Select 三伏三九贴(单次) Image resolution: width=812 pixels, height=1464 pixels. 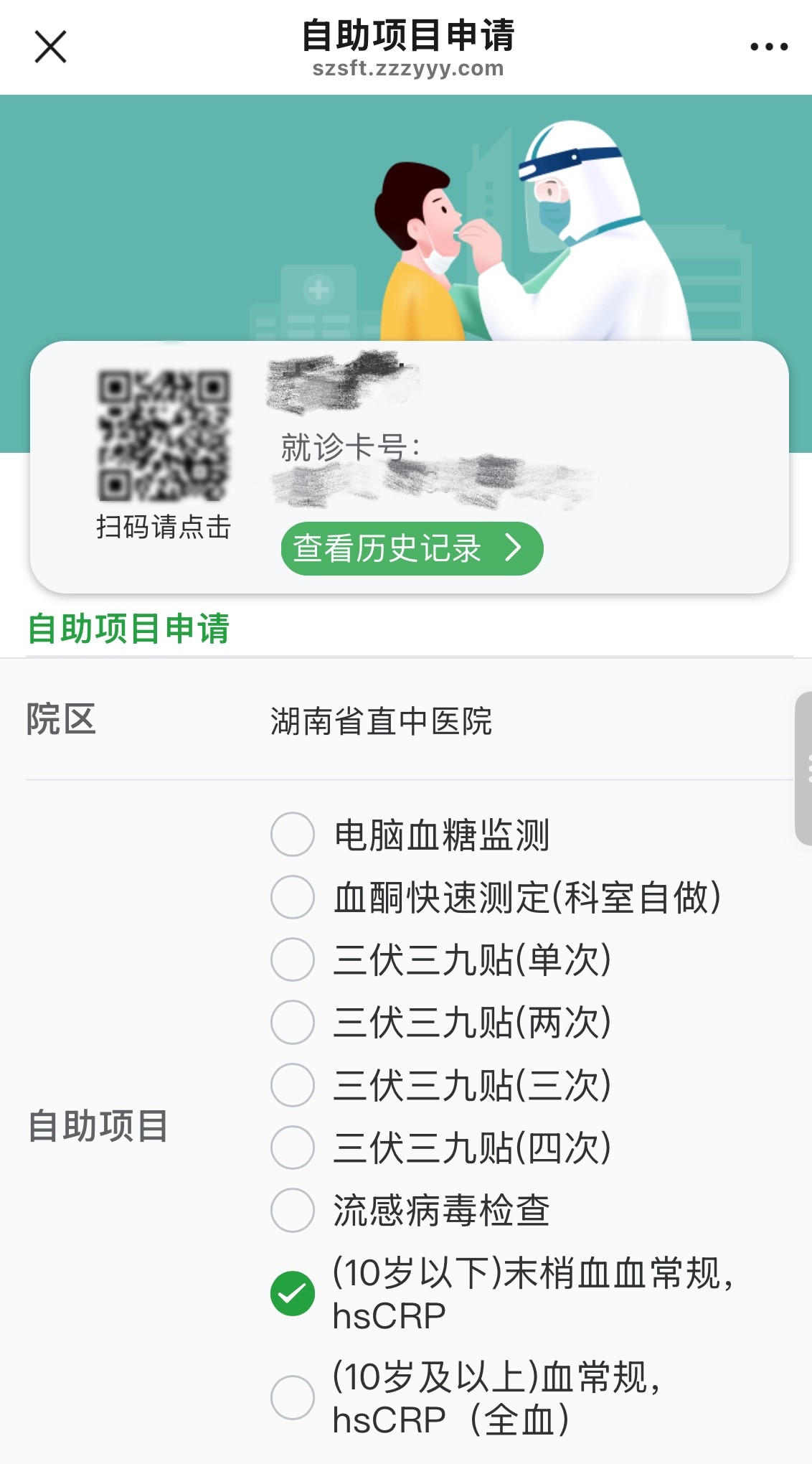point(293,959)
